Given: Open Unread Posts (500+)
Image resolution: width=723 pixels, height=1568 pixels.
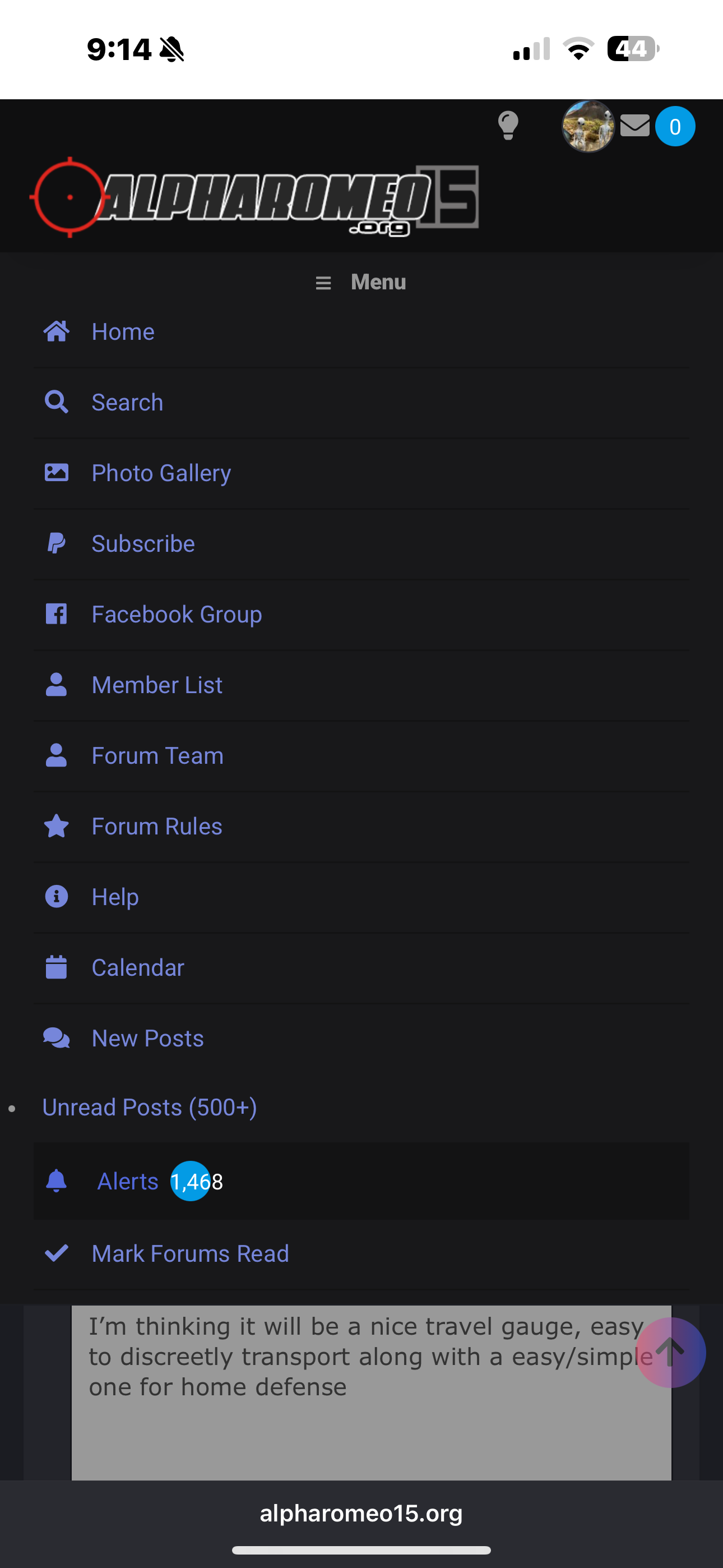Looking at the screenshot, I should (150, 1107).
